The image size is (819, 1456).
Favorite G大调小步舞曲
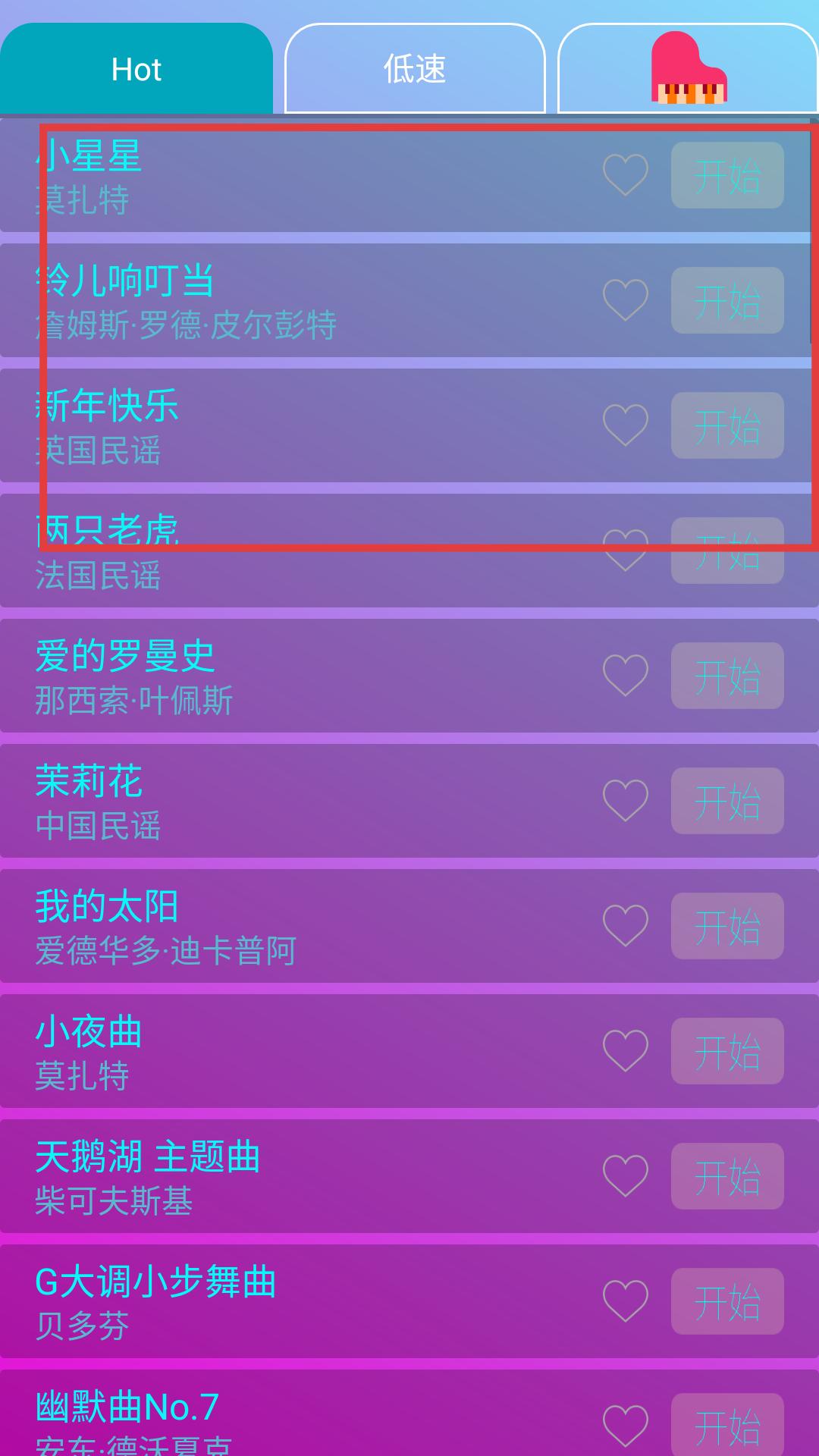click(626, 1301)
